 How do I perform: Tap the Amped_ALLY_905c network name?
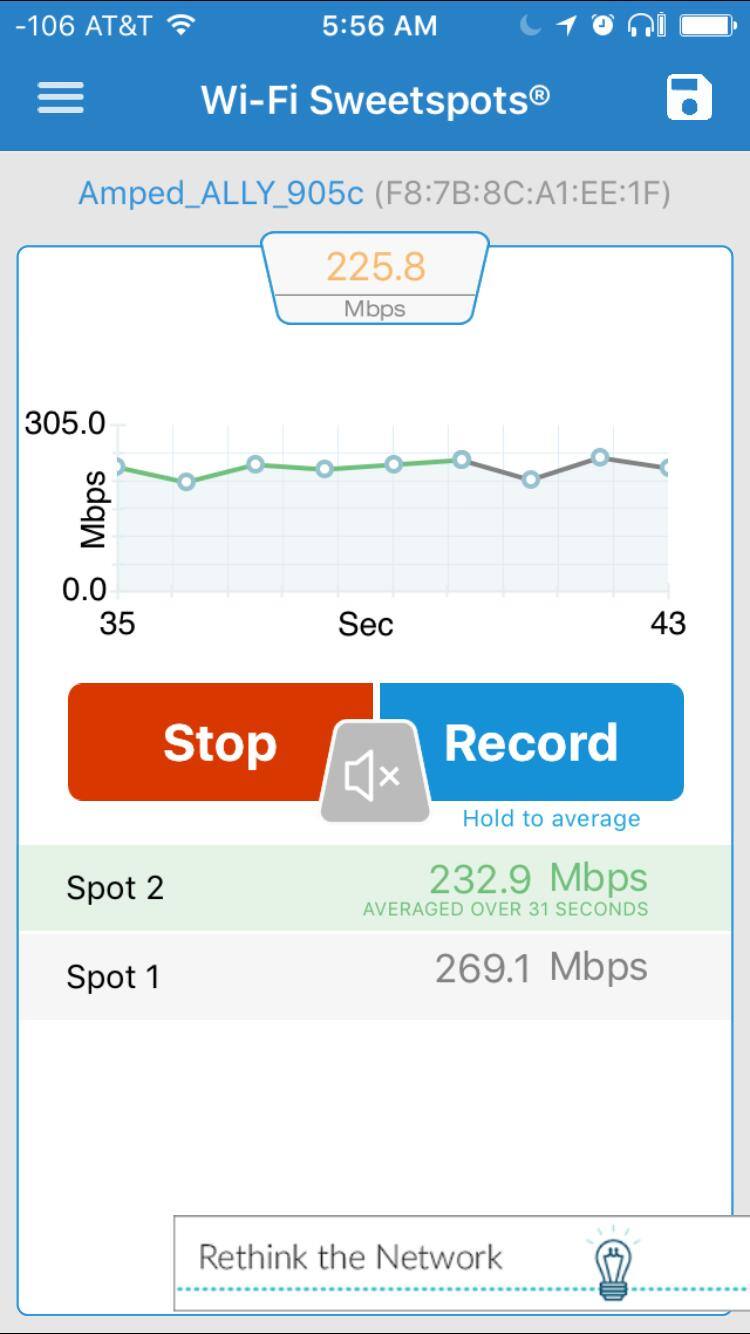(220, 192)
